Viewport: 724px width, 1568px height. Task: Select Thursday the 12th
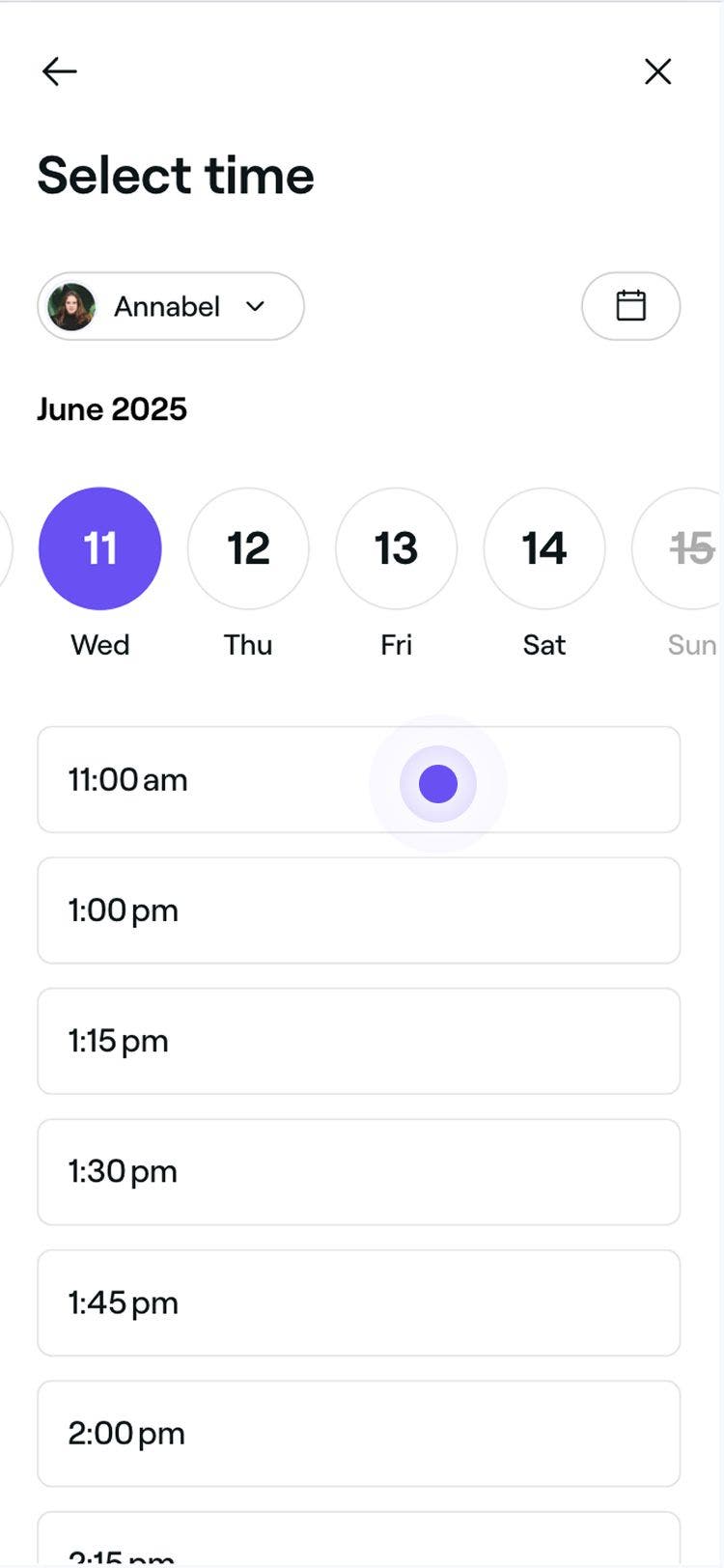248,548
